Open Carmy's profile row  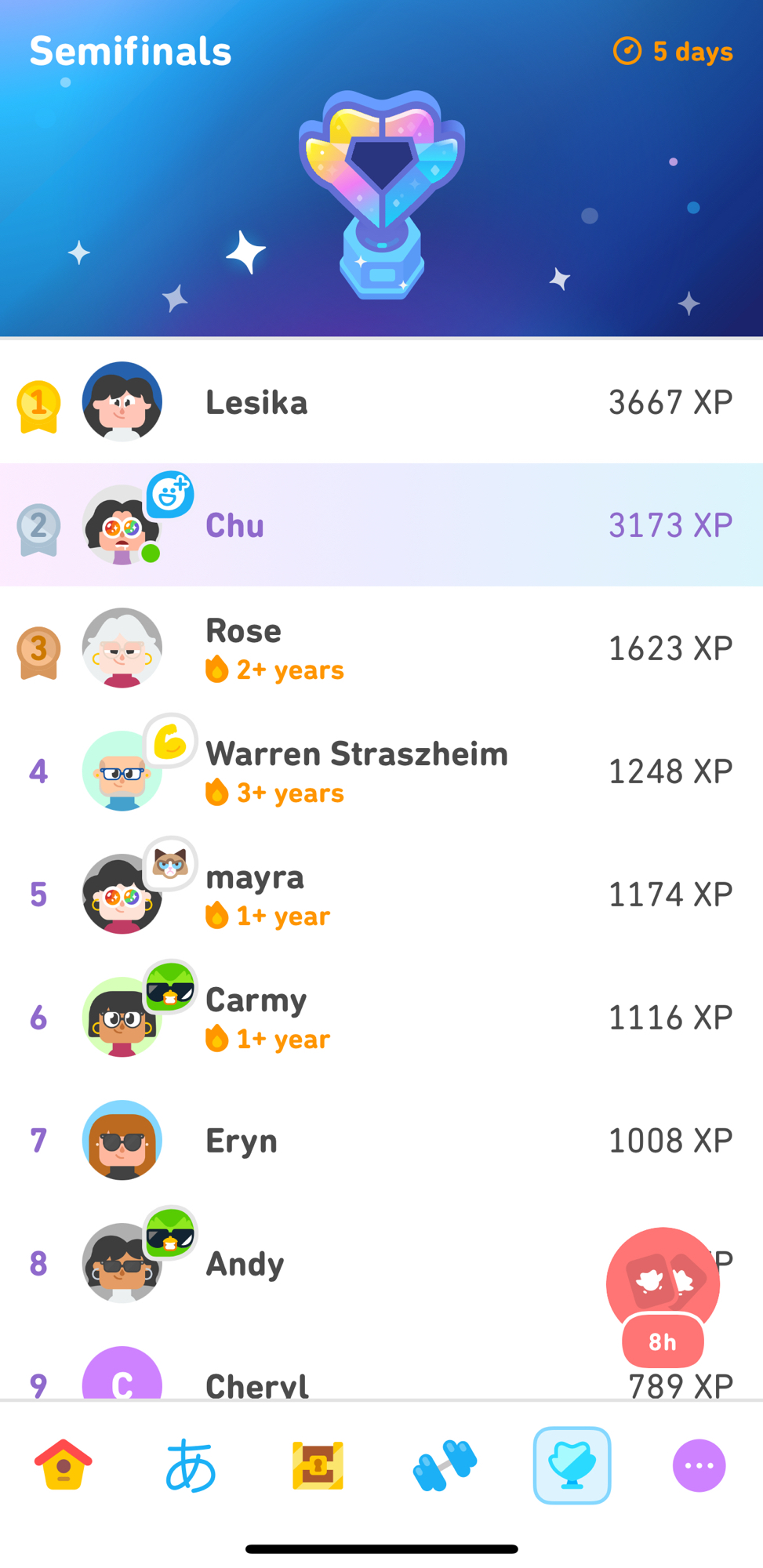pyautogui.click(x=381, y=1018)
